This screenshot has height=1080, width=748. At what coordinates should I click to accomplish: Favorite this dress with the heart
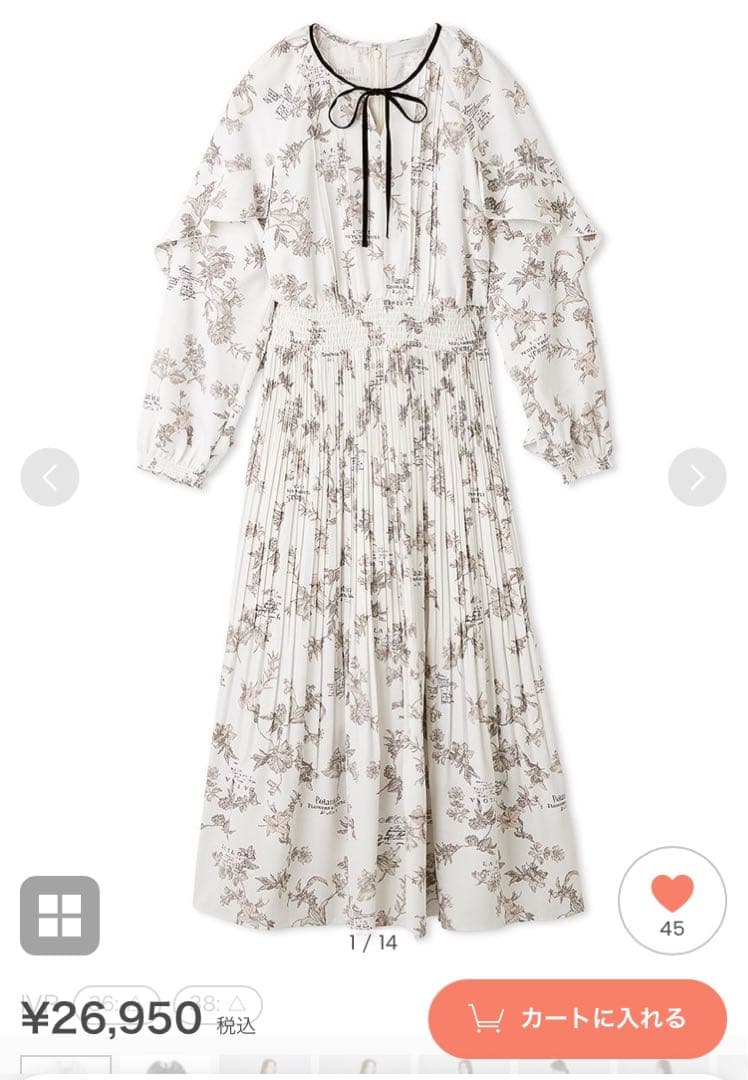point(672,901)
